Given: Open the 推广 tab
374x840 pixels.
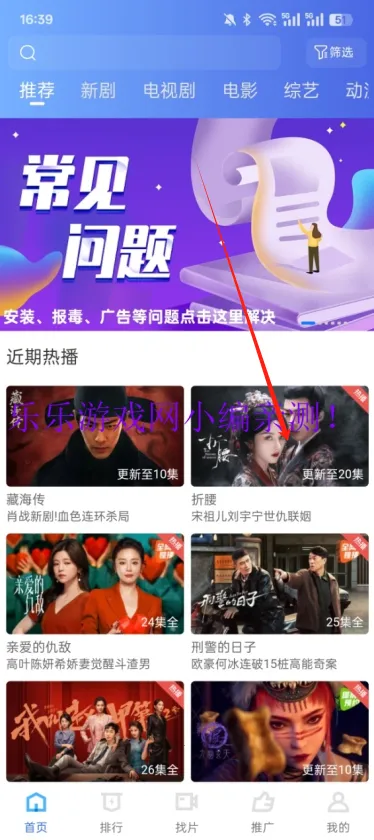Looking at the screenshot, I should coord(263,812).
